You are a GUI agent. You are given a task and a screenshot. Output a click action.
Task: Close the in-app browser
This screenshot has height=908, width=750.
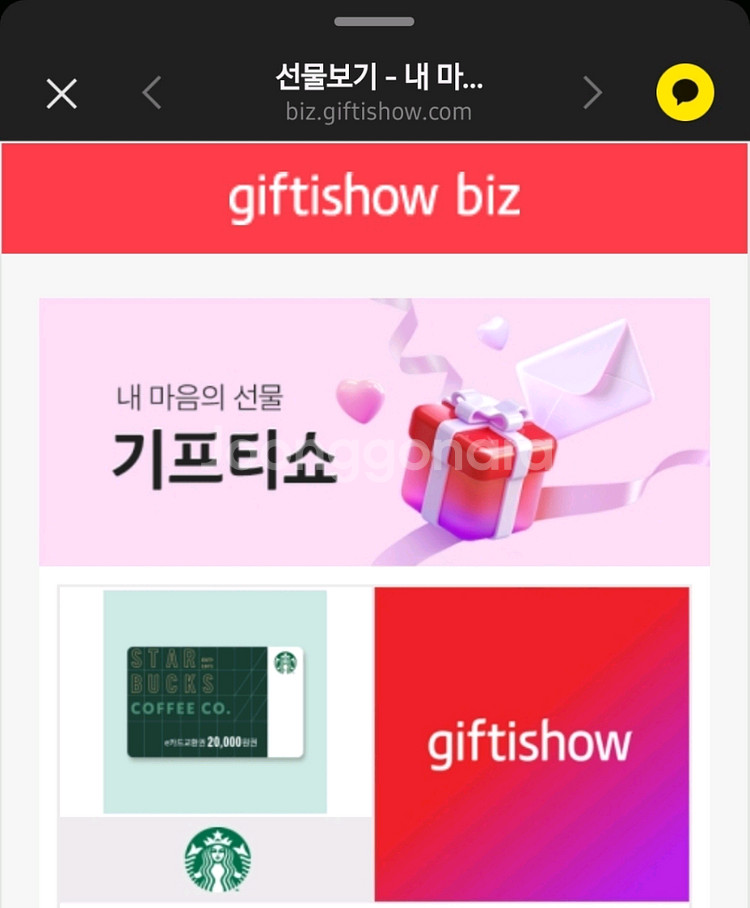[x=62, y=94]
